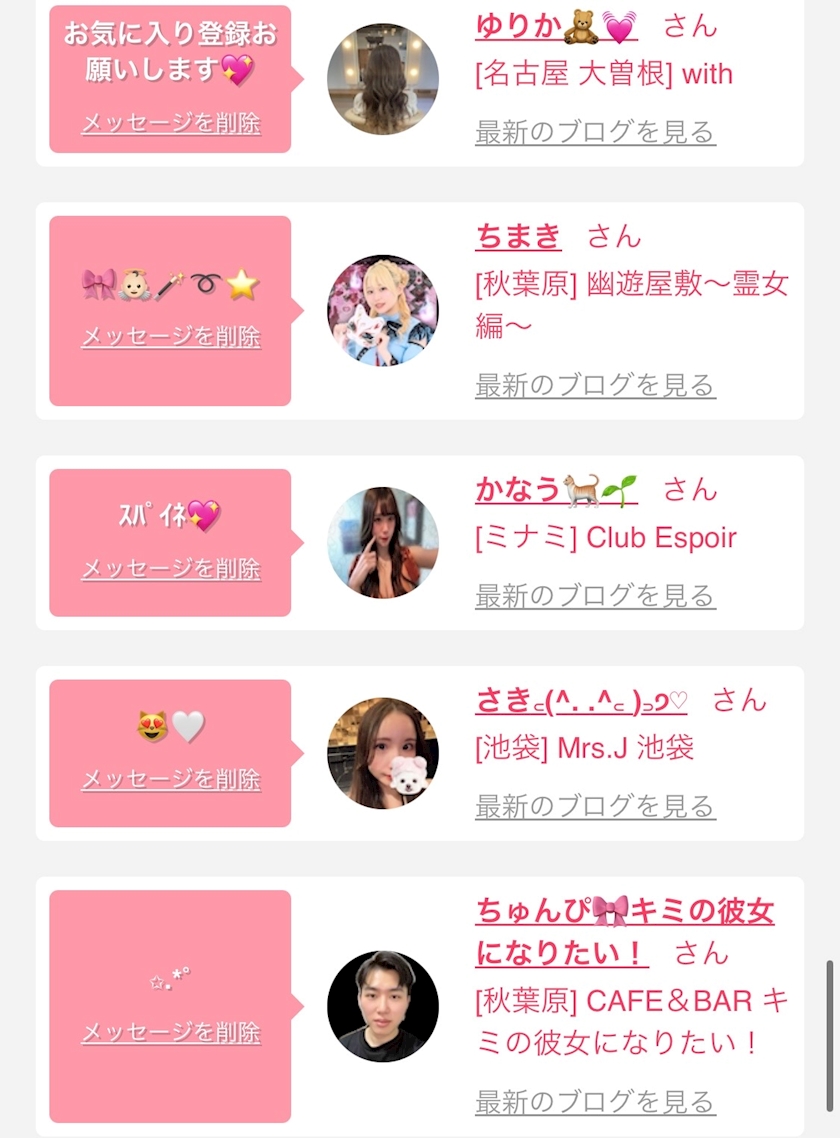This screenshot has width=840, height=1138.
Task: Tap ちまき's profile photo
Action: point(383,310)
